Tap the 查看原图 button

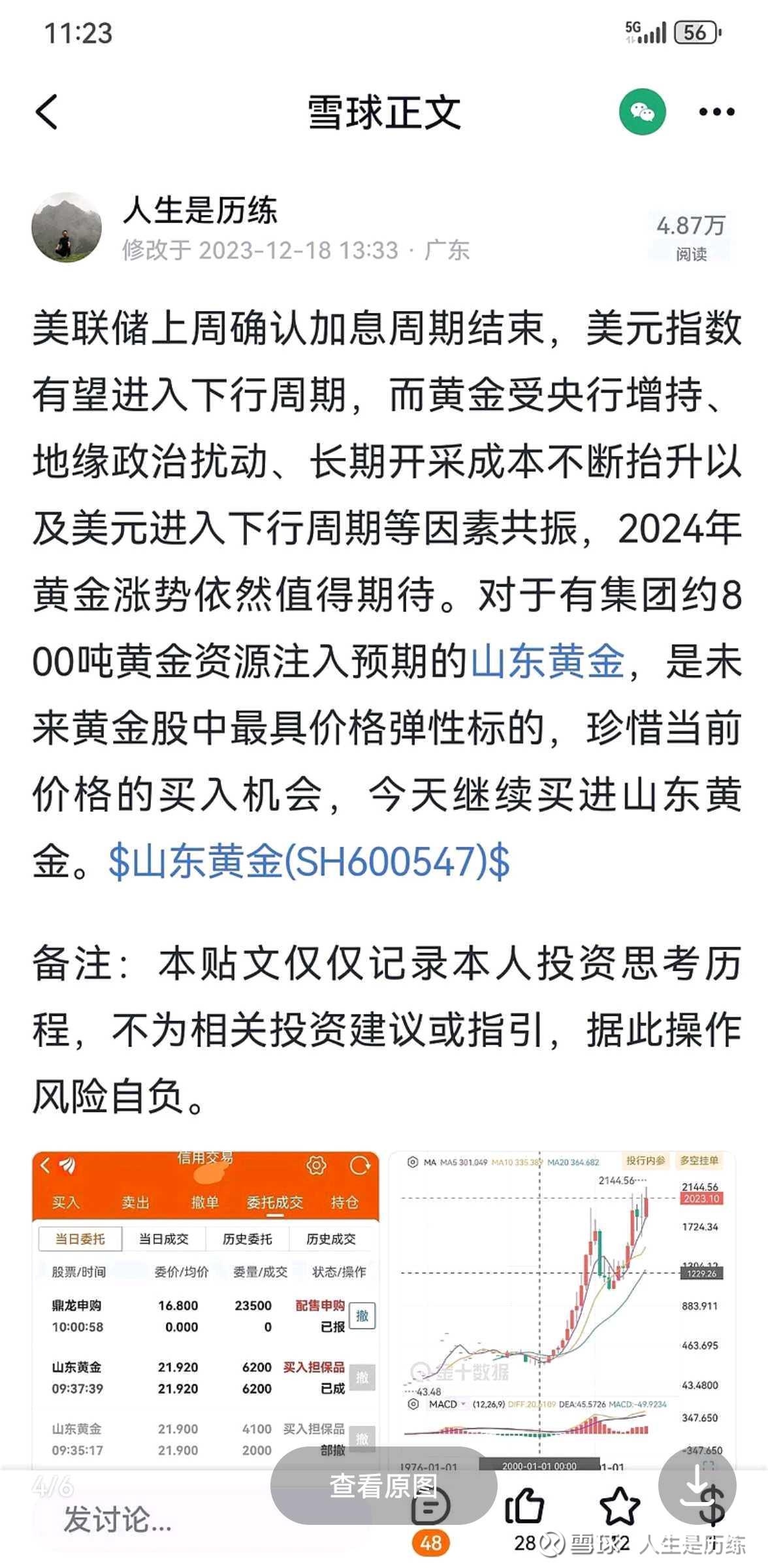tap(384, 1486)
